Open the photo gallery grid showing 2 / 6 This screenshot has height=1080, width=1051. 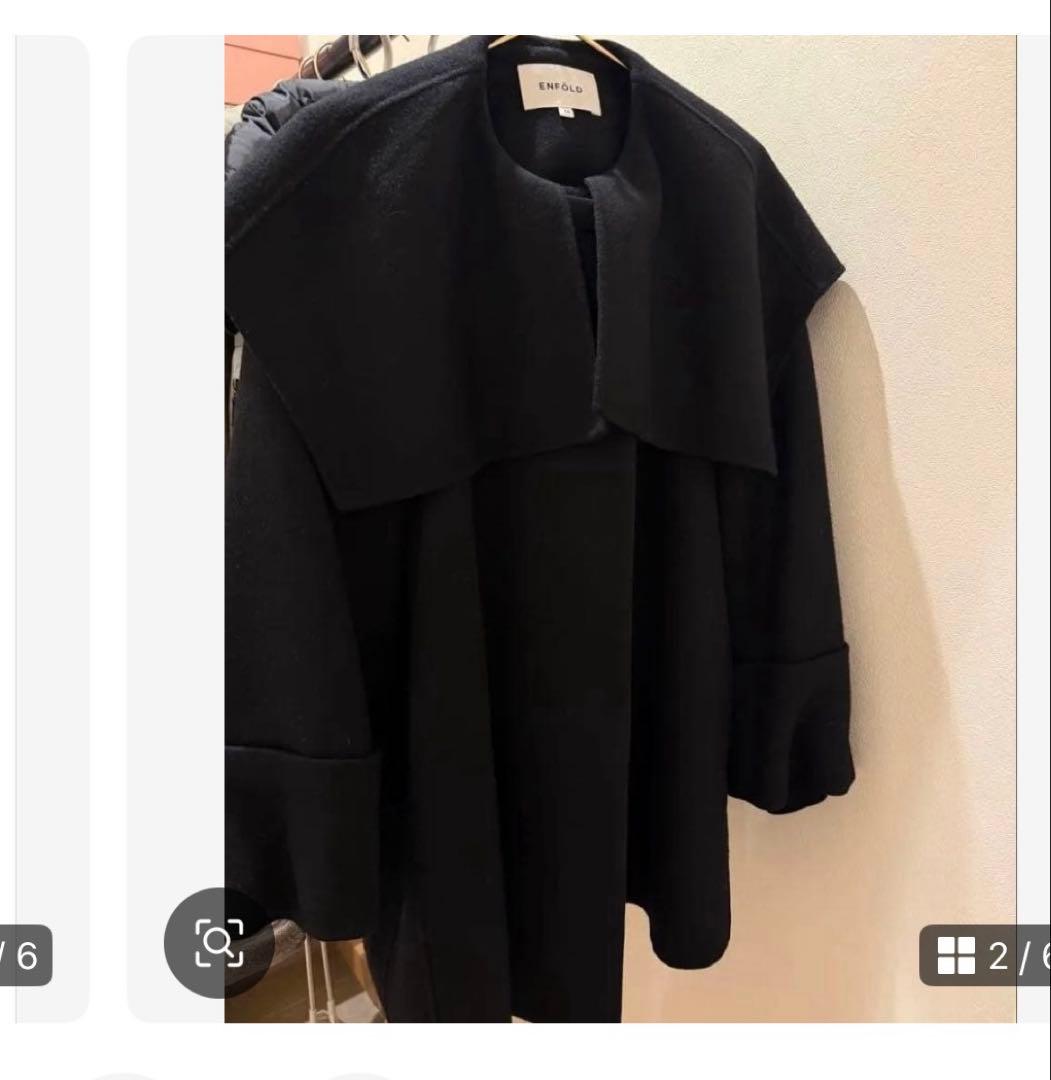[x=985, y=956]
